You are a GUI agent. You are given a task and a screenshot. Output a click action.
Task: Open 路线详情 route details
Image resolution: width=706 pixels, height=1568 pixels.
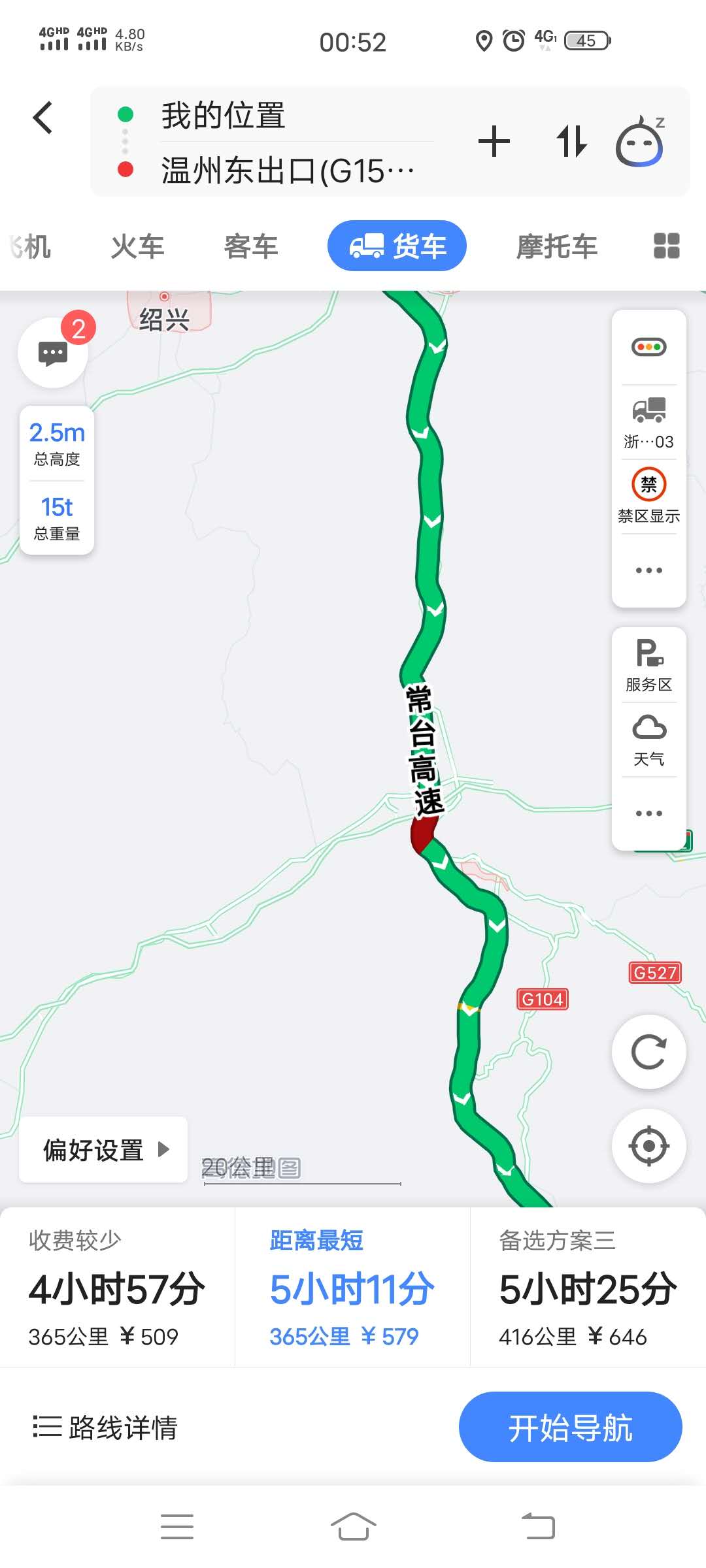[x=106, y=1427]
